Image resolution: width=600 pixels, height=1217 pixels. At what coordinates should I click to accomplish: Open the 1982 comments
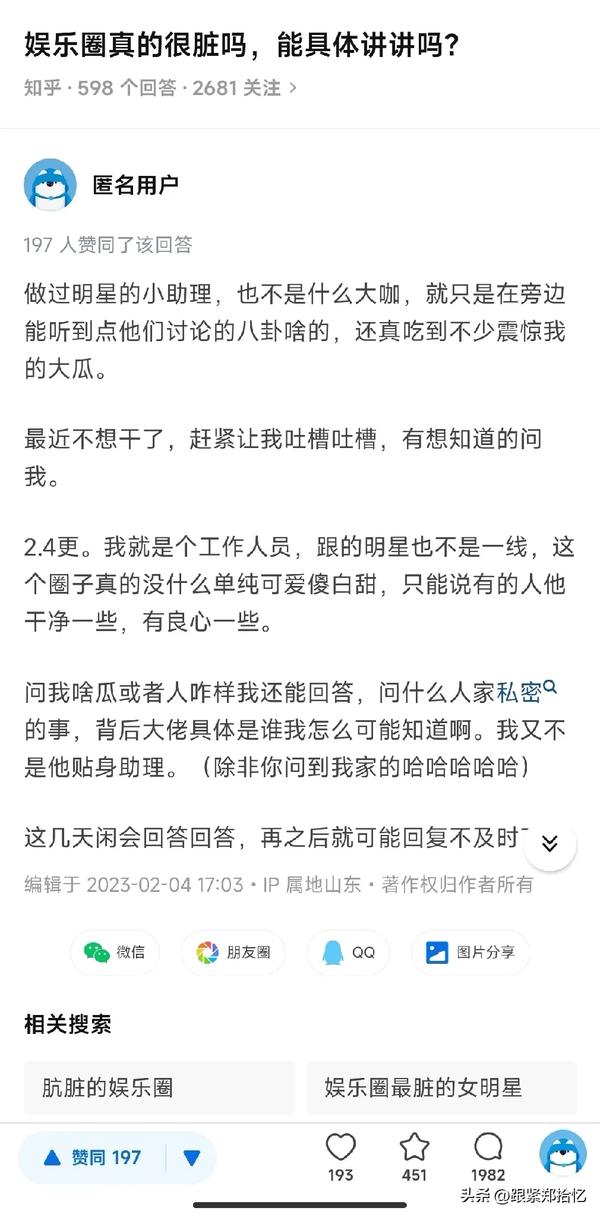click(488, 1157)
